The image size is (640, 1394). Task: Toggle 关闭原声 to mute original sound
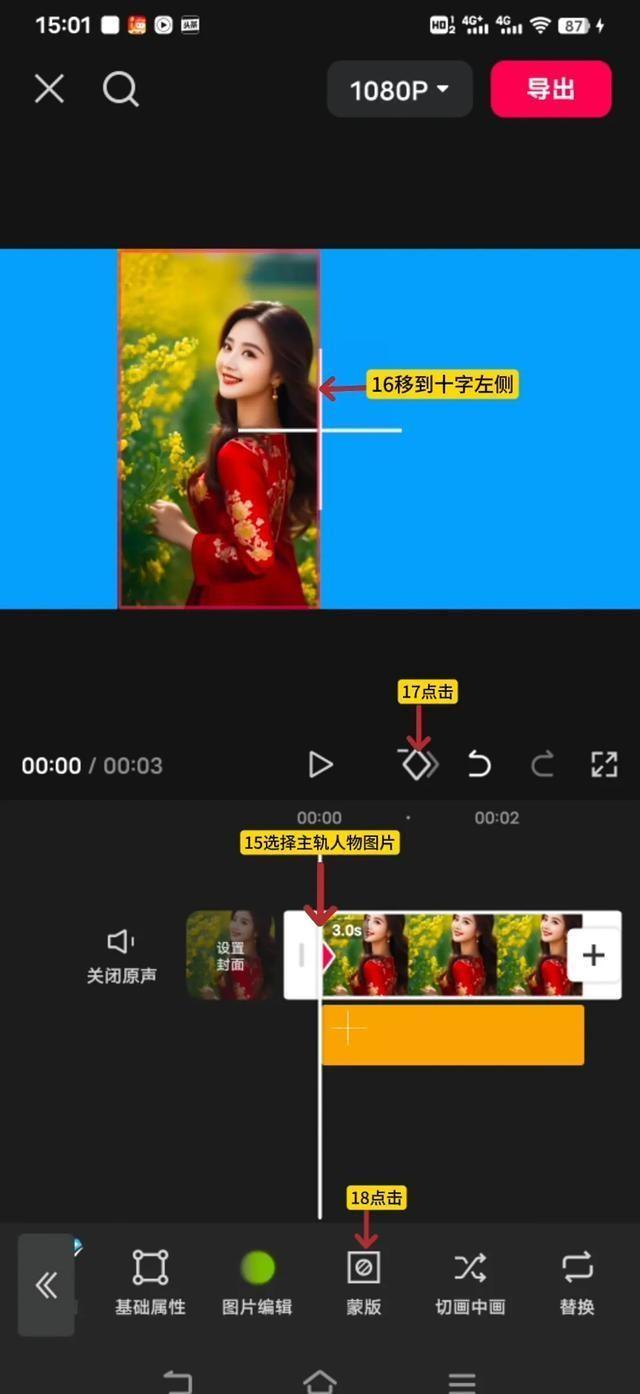click(x=121, y=955)
